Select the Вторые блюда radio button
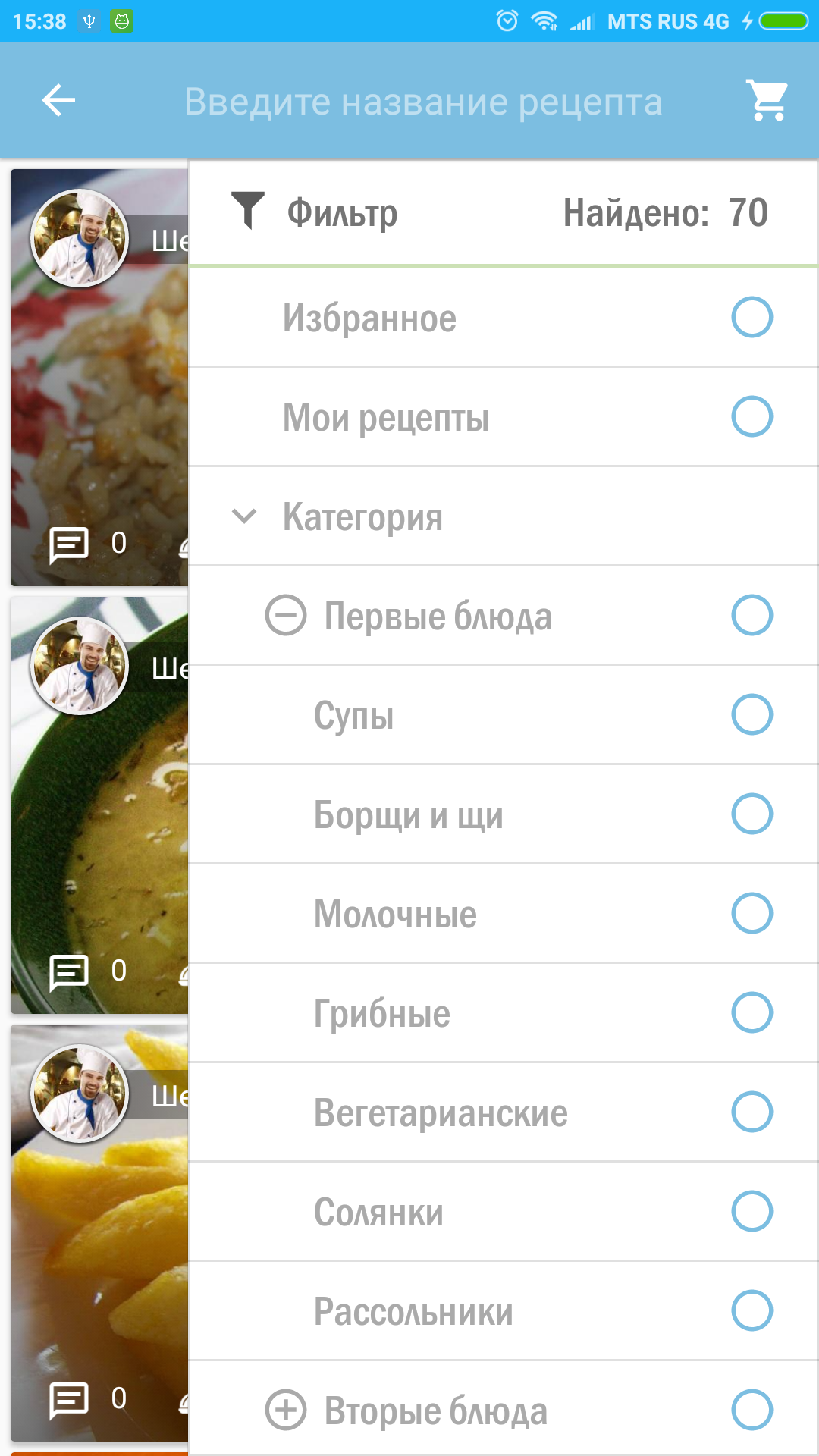 coord(752,1410)
